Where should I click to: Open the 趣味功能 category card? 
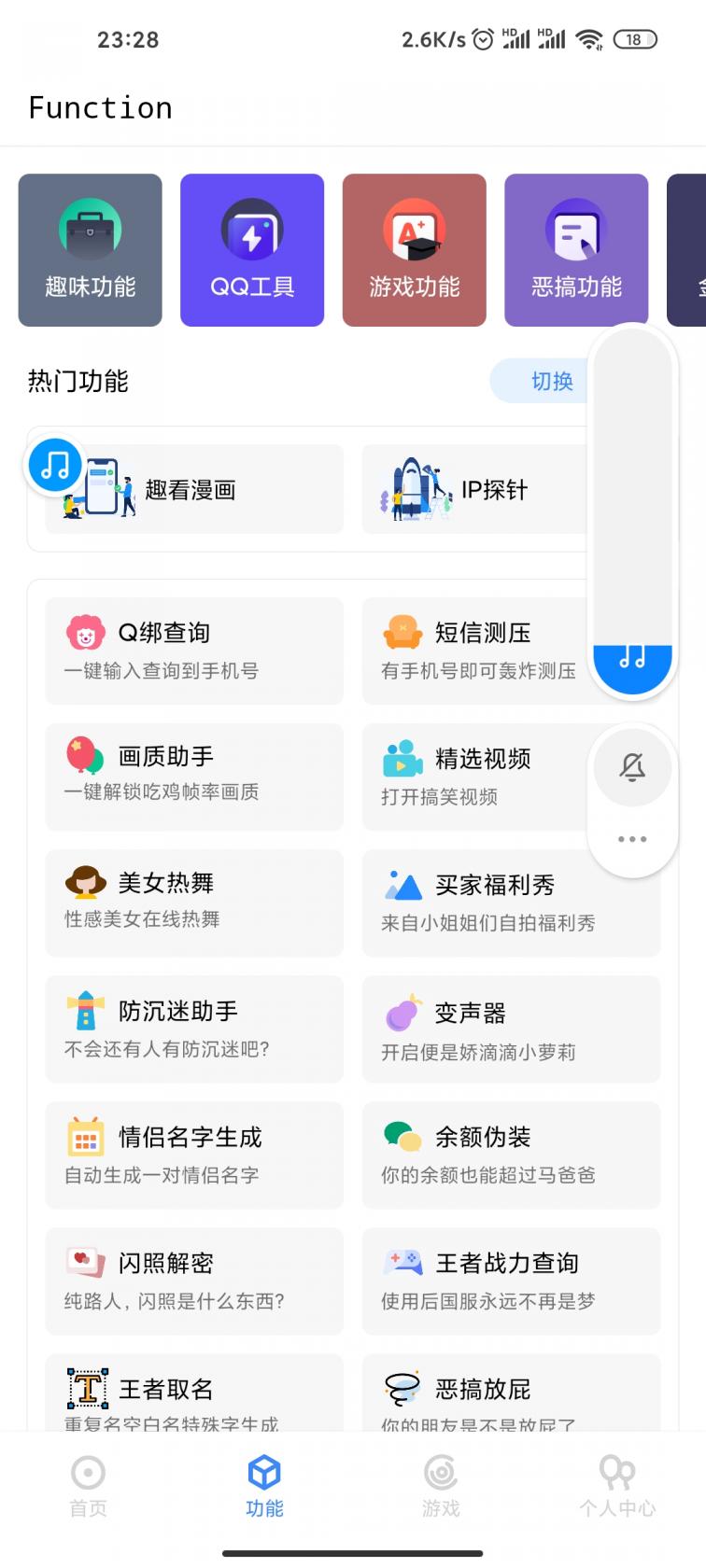click(x=90, y=249)
